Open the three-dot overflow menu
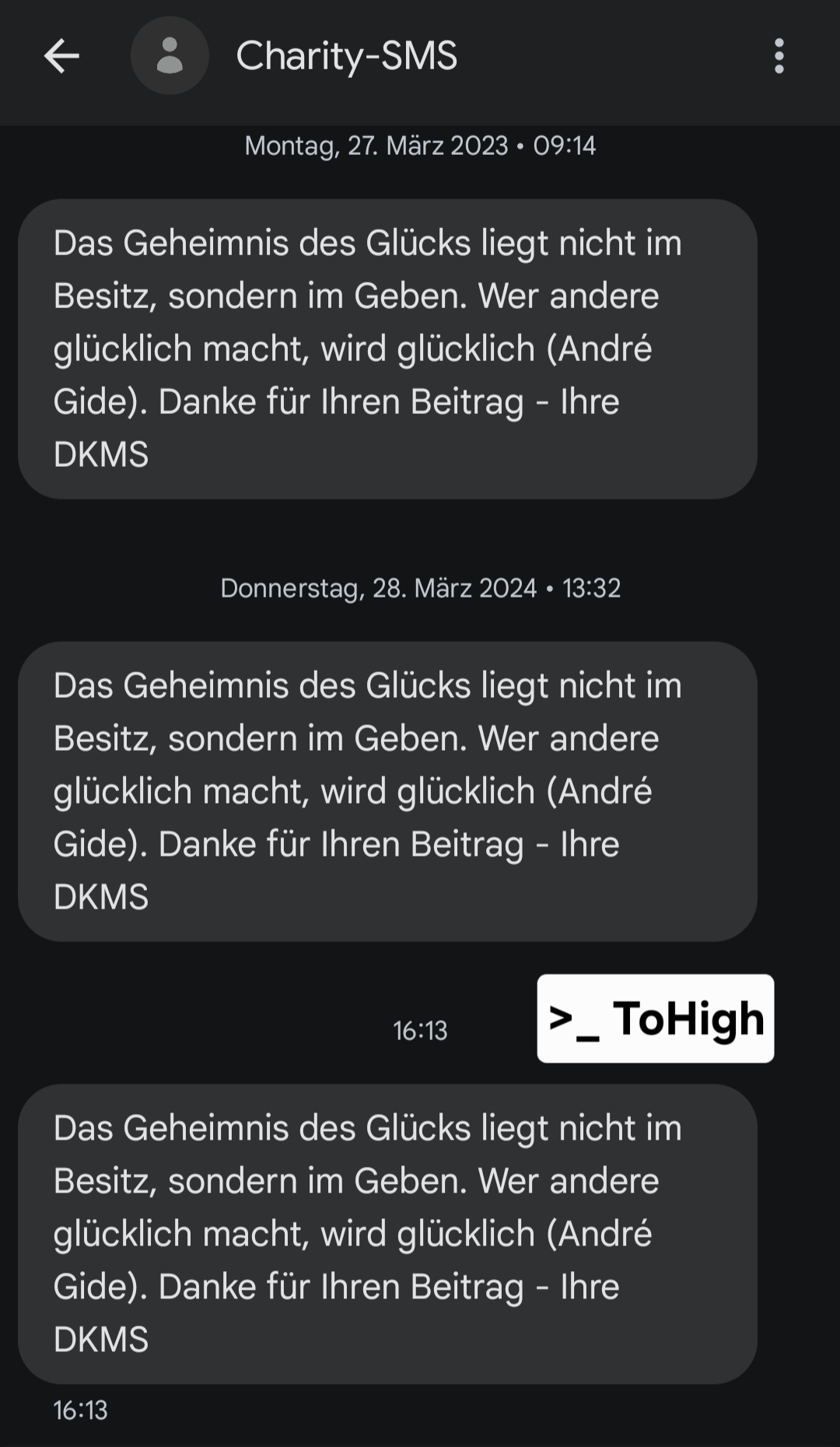Image resolution: width=840 pixels, height=1447 pixels. point(779,56)
